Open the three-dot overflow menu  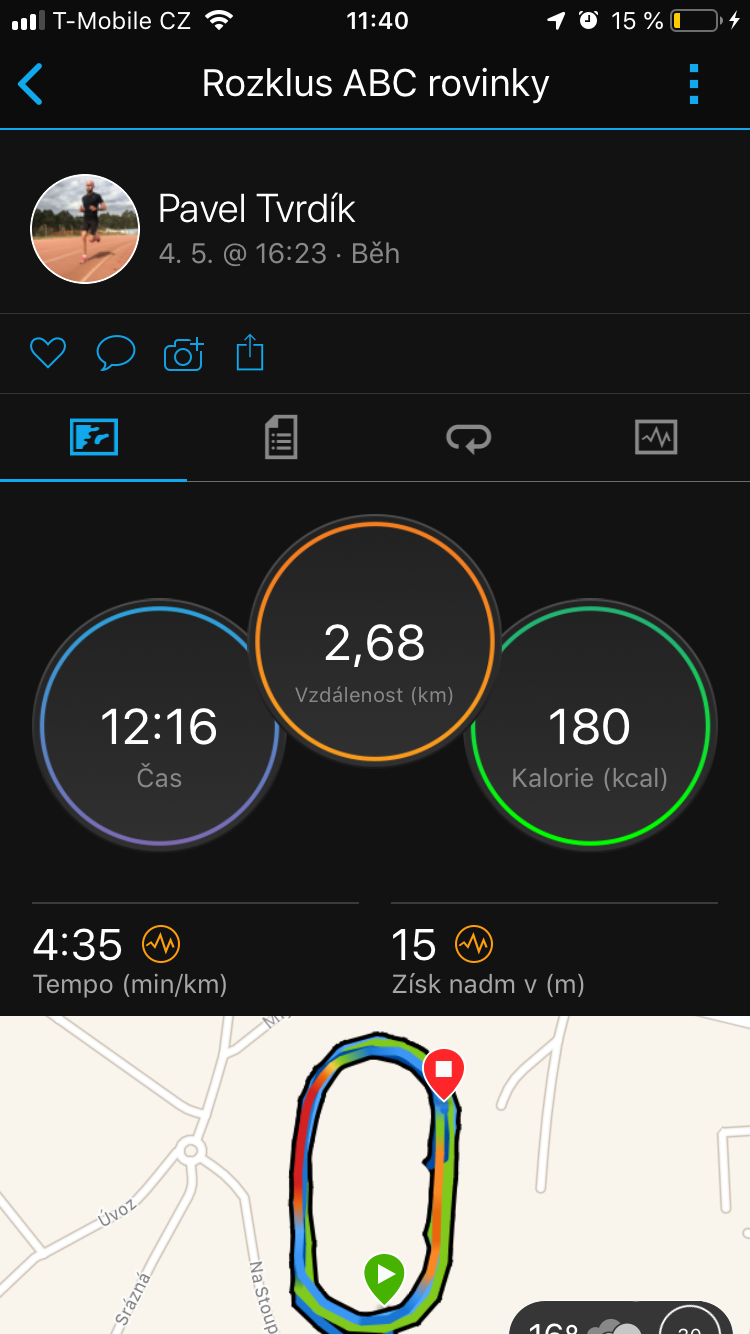coord(694,84)
